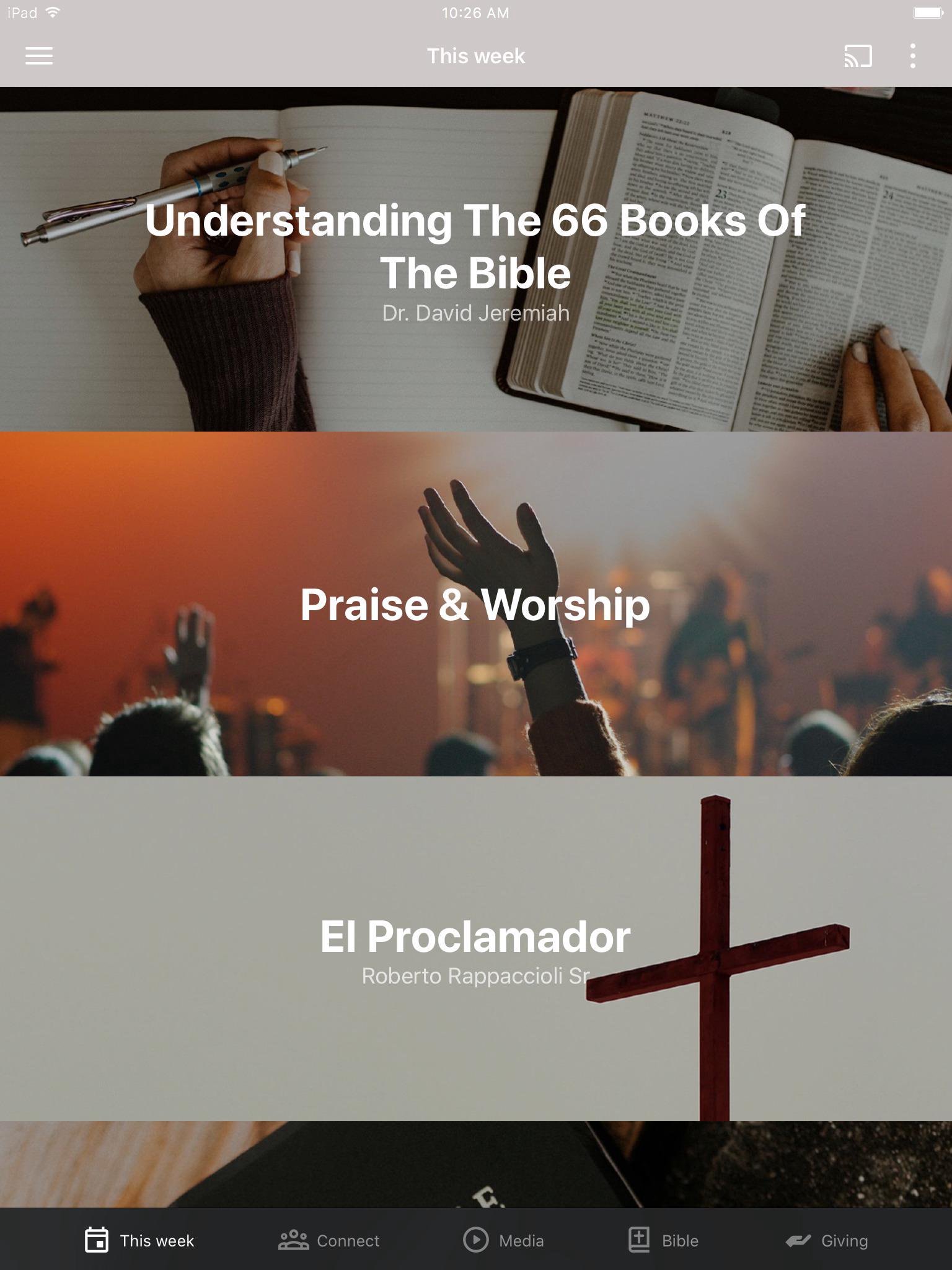
Task: Open Understanding The 66 Books Of The Bible
Action: [475, 259]
